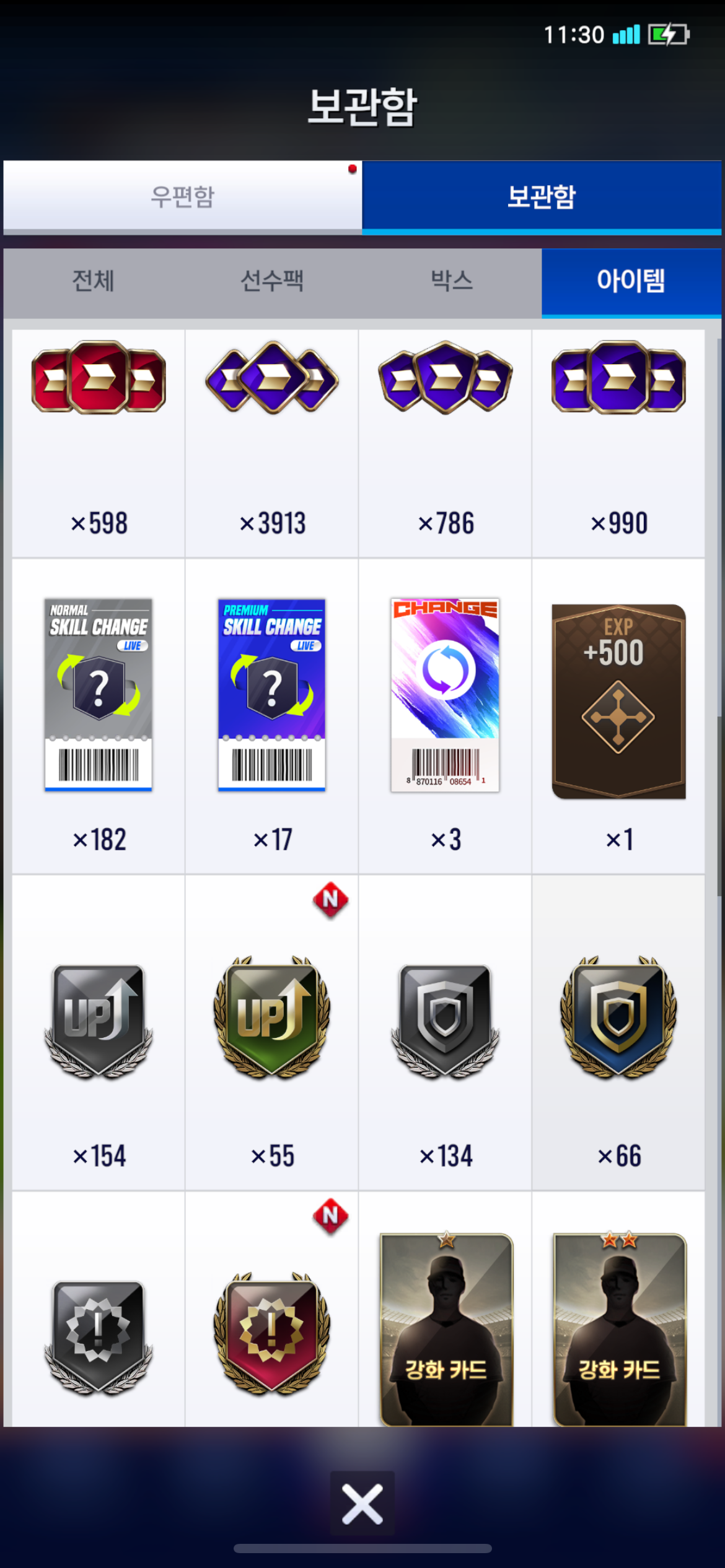Select the 보관함 tab
Screen dimensions: 725x1568
coord(542,197)
